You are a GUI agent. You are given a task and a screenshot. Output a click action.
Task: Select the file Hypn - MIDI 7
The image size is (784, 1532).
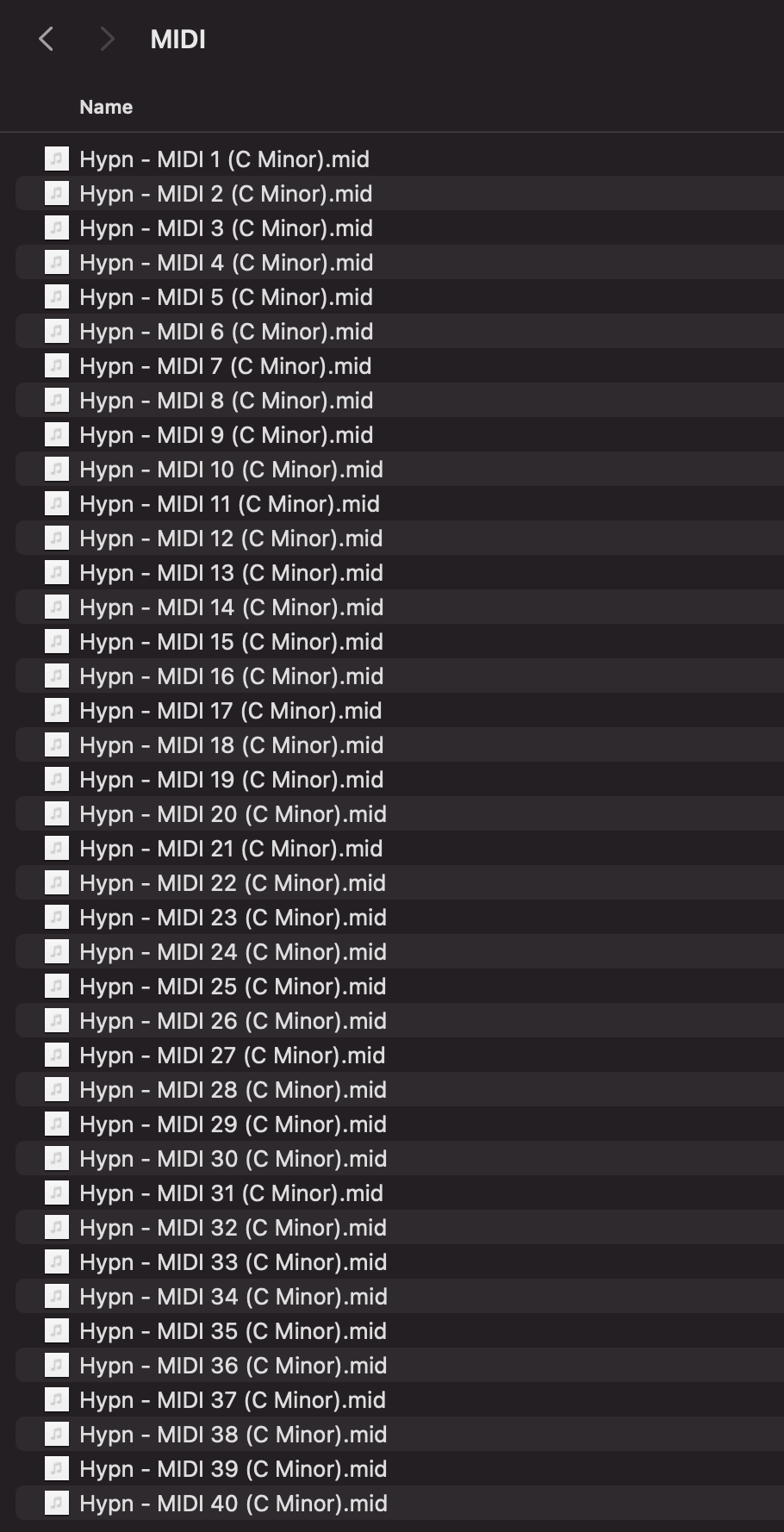224,366
